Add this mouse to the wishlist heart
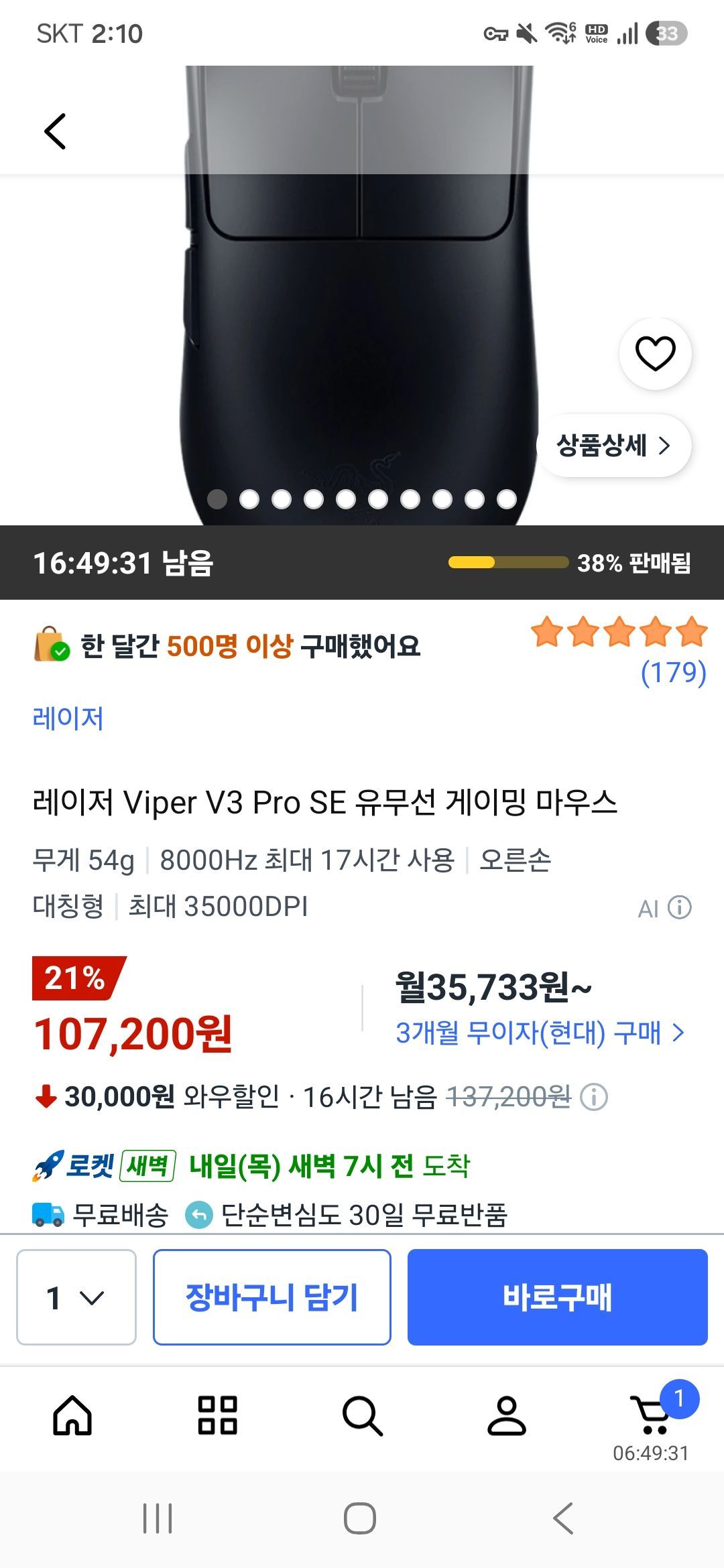Viewport: 724px width, 1568px height. tap(655, 353)
